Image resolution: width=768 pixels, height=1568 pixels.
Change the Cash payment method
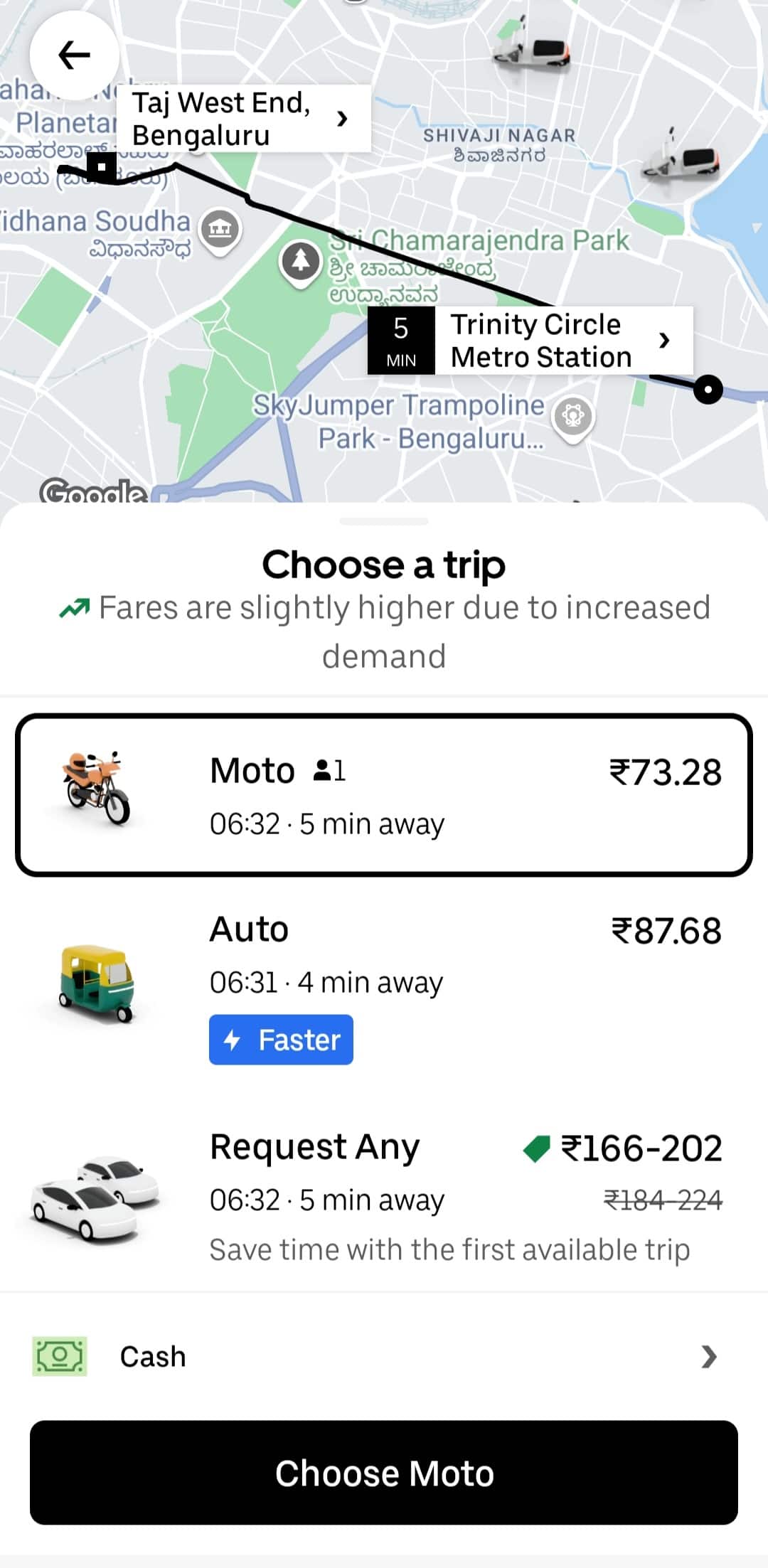384,1357
